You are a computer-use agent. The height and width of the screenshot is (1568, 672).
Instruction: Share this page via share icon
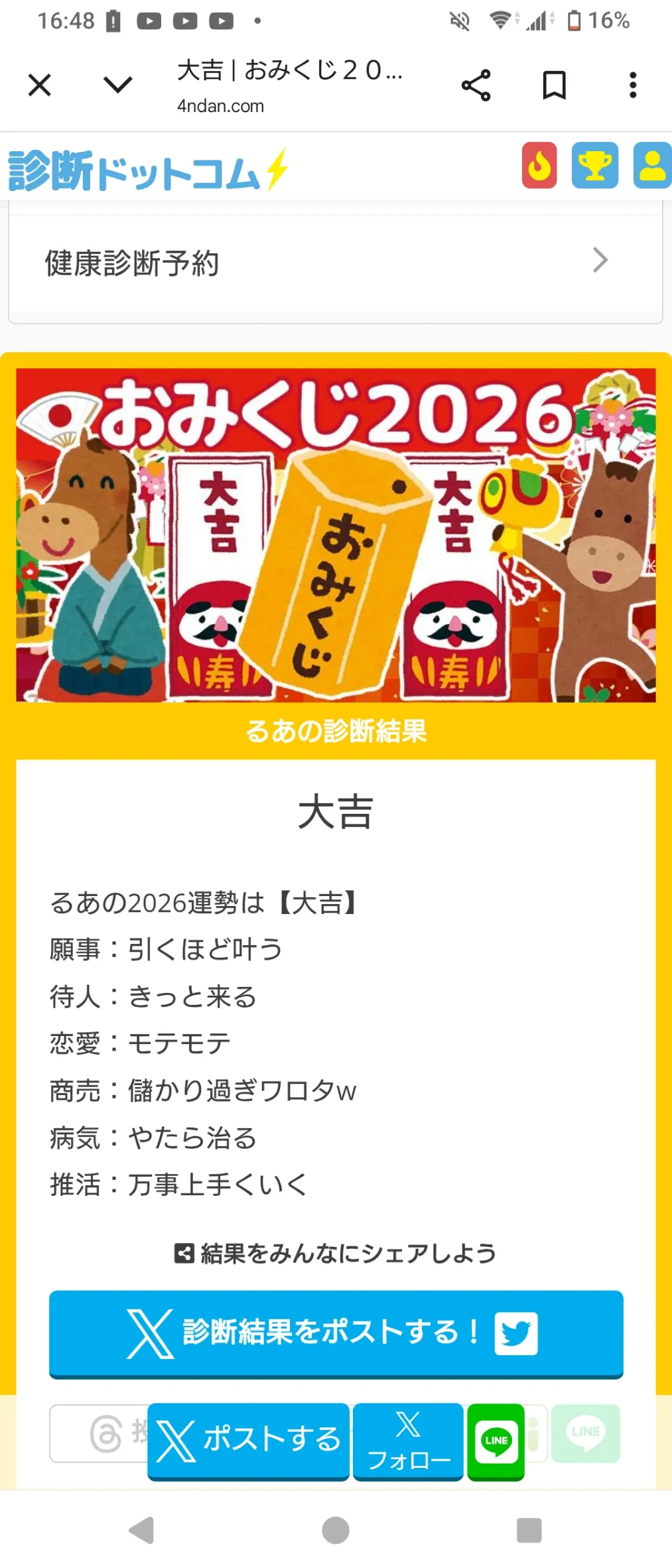click(476, 85)
